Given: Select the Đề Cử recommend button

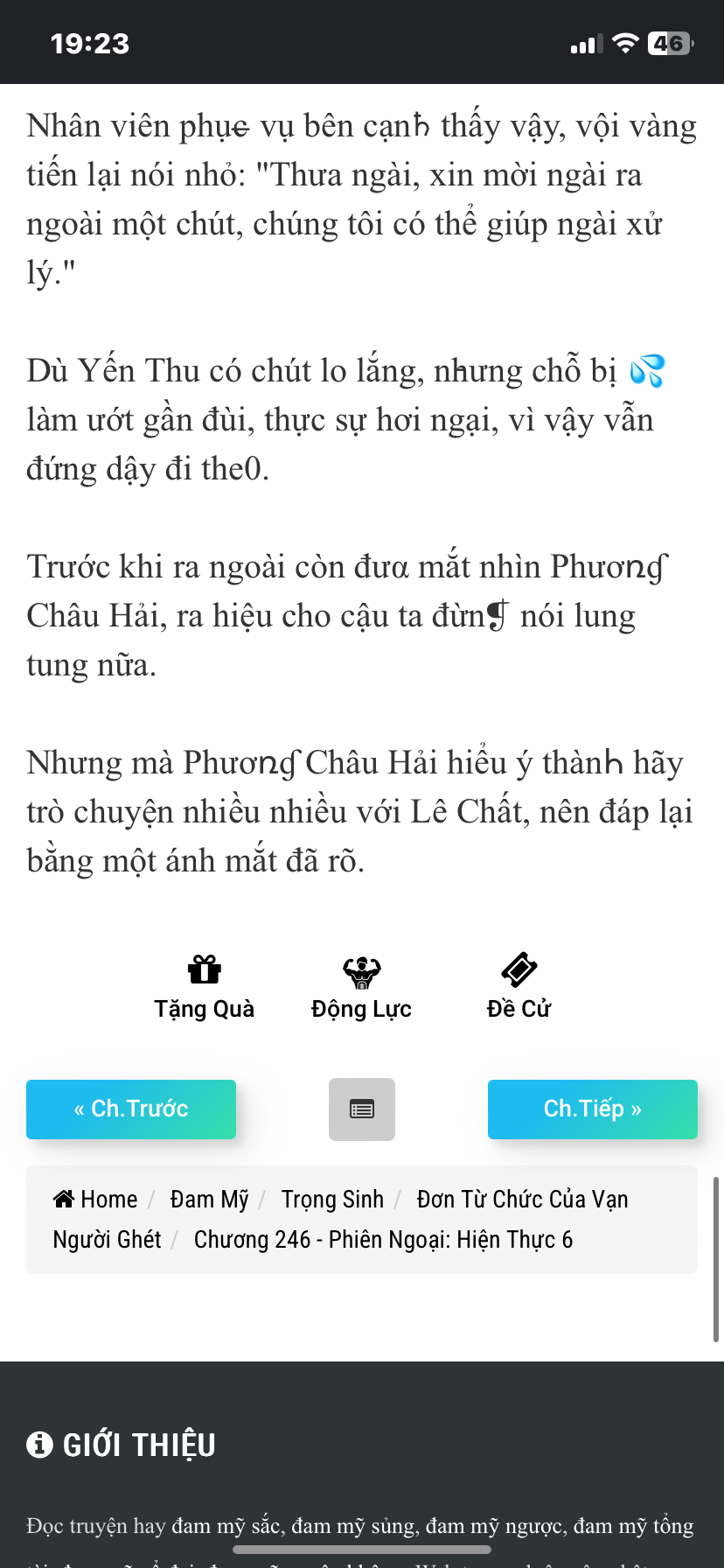Looking at the screenshot, I should tap(519, 987).
